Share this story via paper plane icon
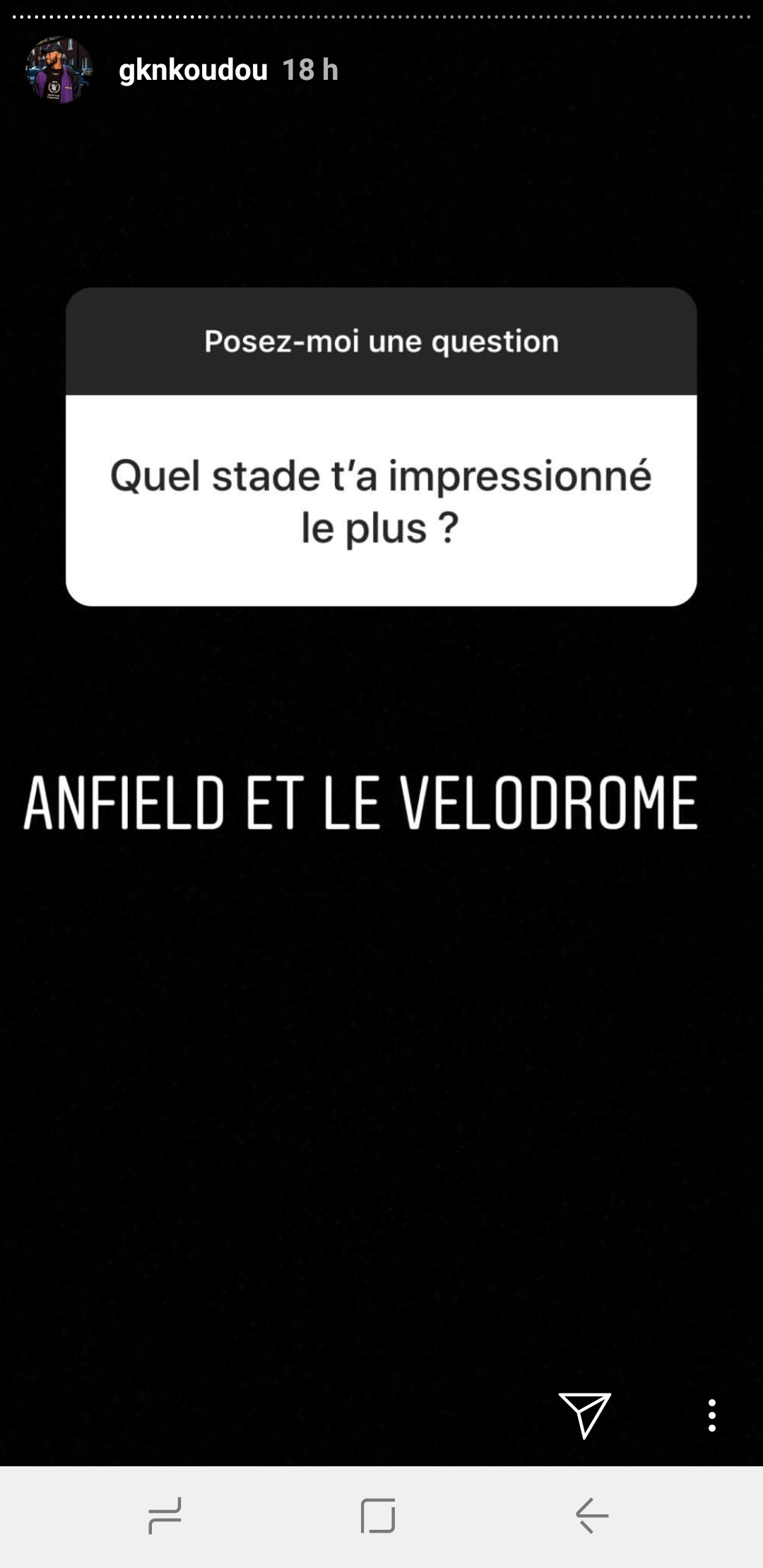763x1568 pixels. coord(584,1415)
